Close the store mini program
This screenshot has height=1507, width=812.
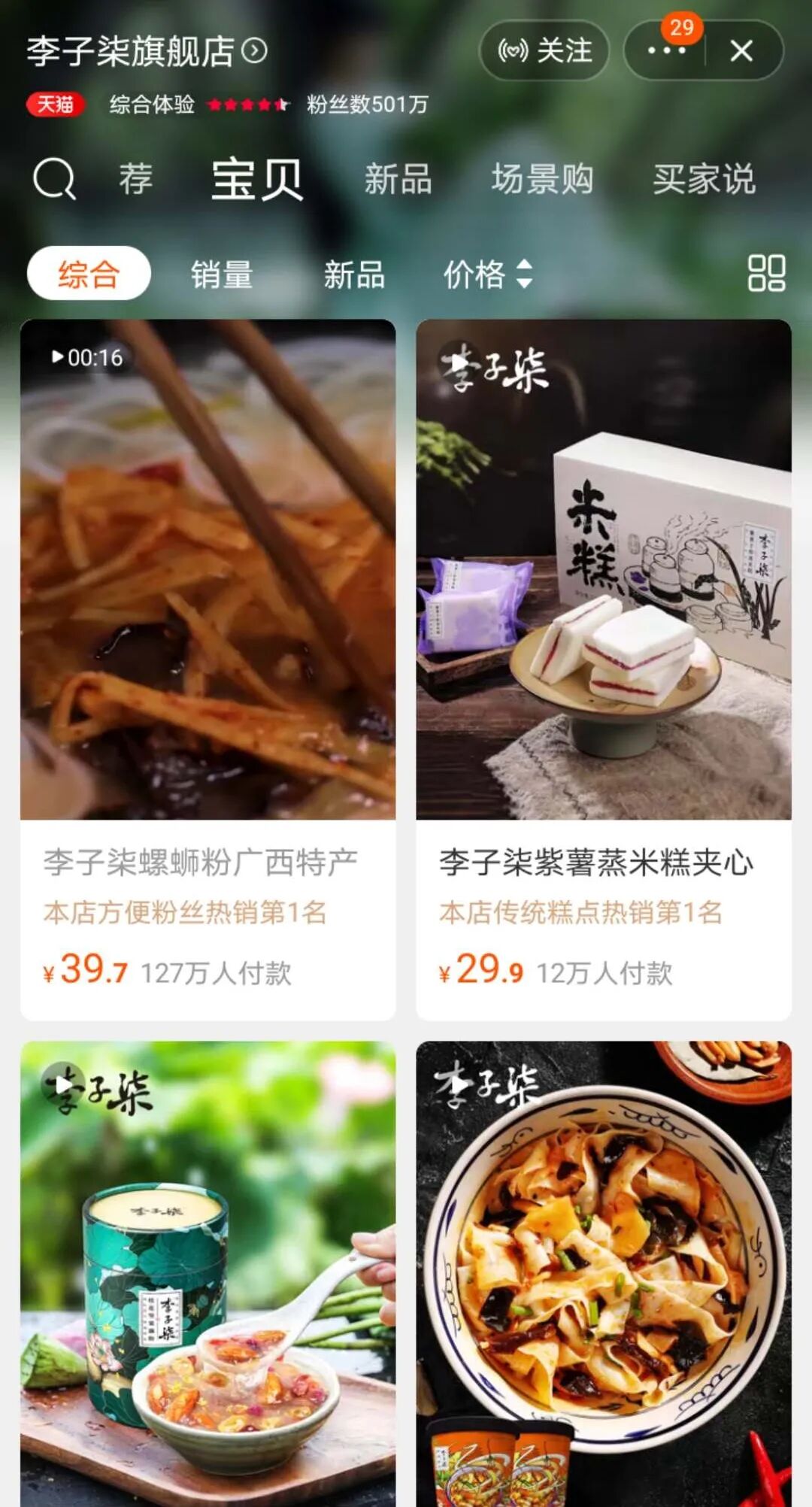coord(741,51)
